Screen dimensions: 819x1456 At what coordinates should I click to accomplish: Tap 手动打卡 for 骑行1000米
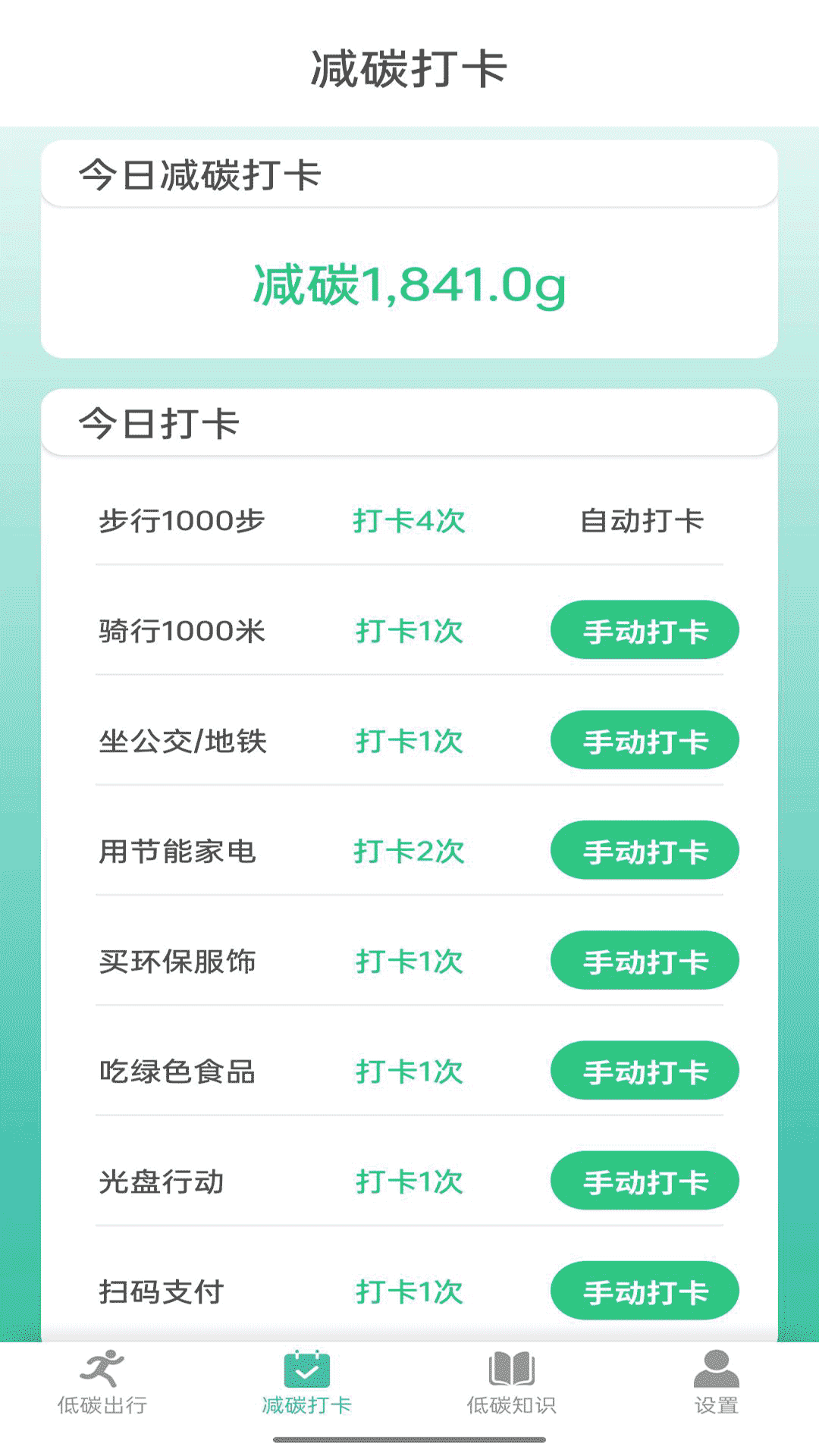tap(645, 630)
